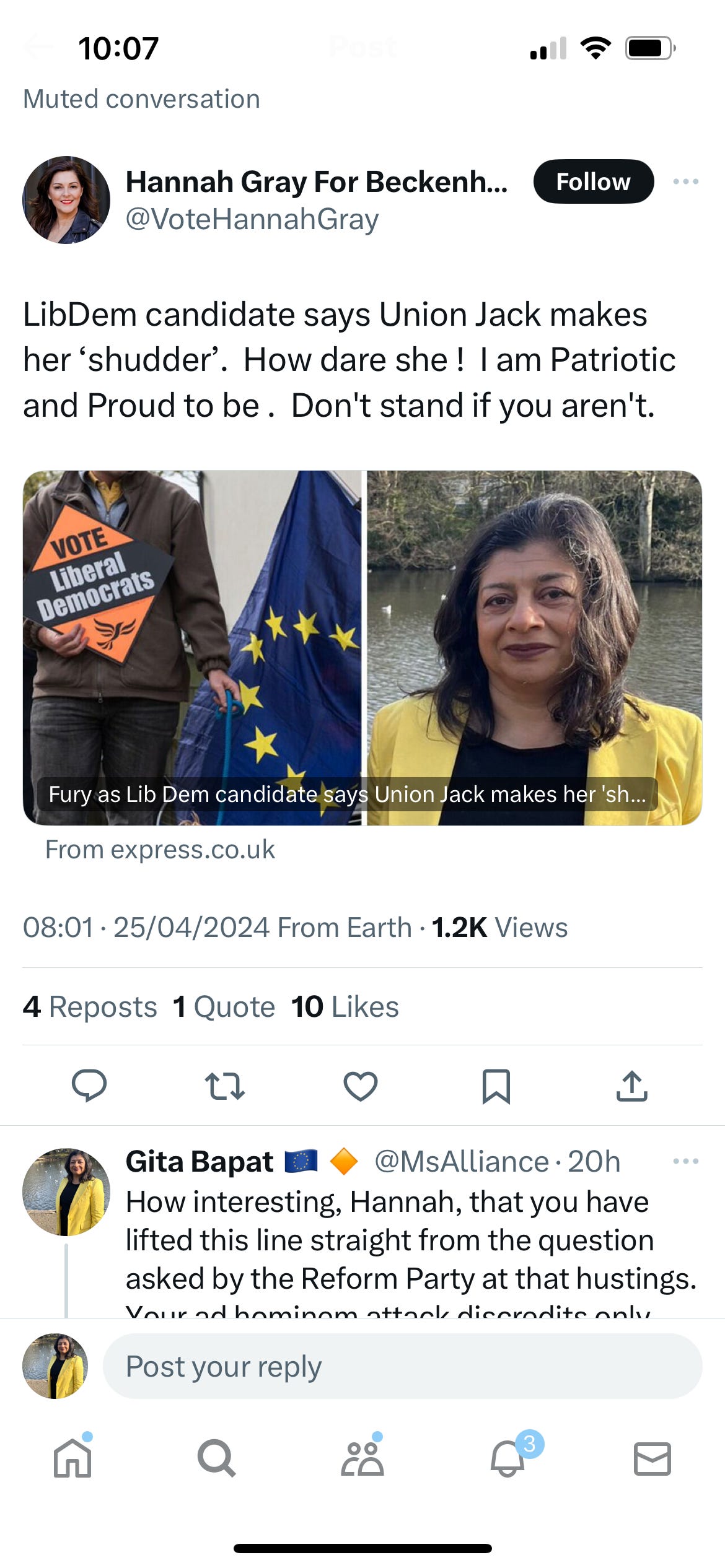Open Hannah Gray's profile picture
The height and width of the screenshot is (1568, 725).
[x=66, y=199]
